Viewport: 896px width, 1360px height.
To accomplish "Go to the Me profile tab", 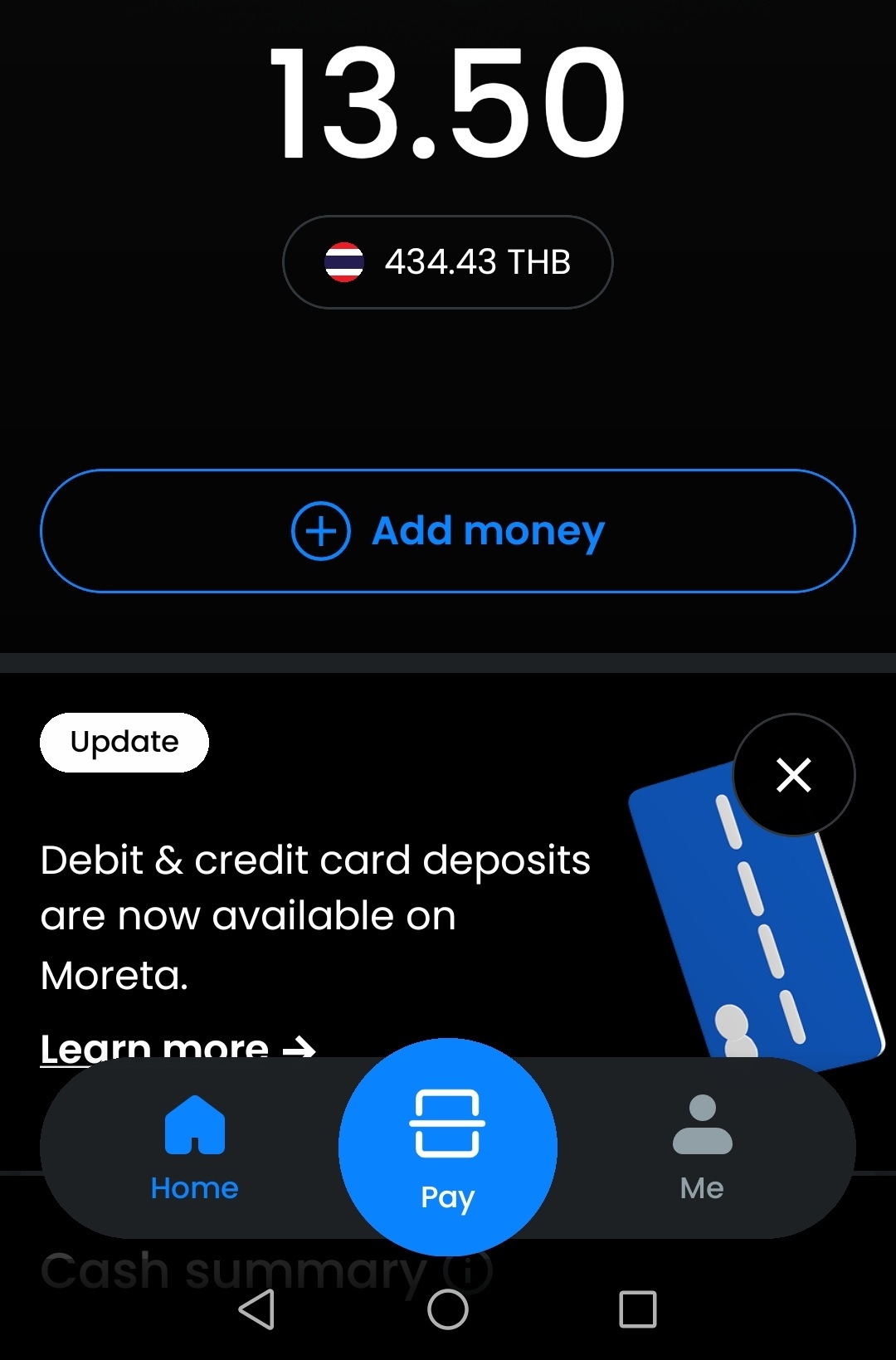I will click(x=702, y=1147).
